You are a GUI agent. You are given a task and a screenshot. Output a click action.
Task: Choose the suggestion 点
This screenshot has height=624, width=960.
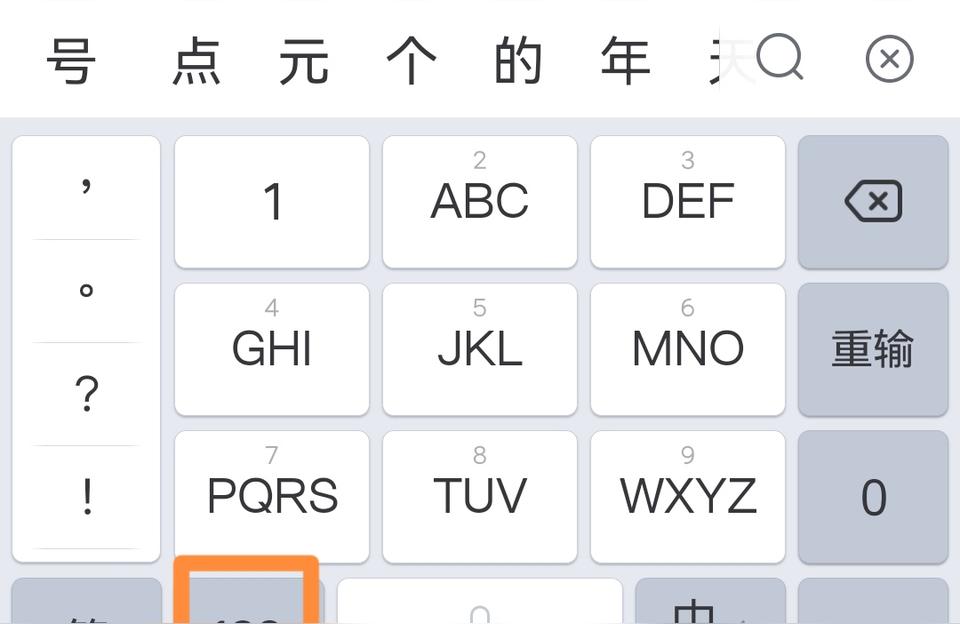(x=196, y=62)
